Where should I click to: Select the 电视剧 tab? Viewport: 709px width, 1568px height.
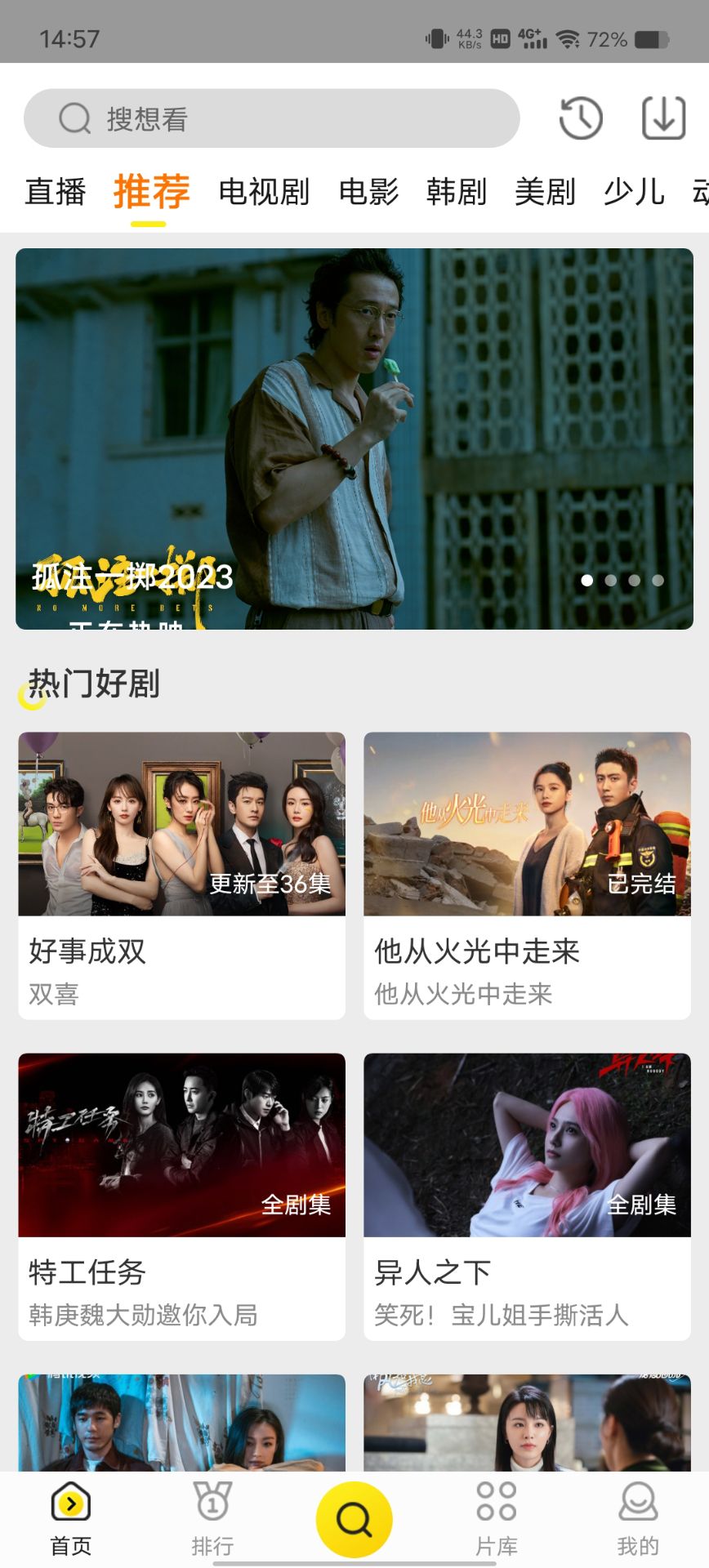coord(264,192)
